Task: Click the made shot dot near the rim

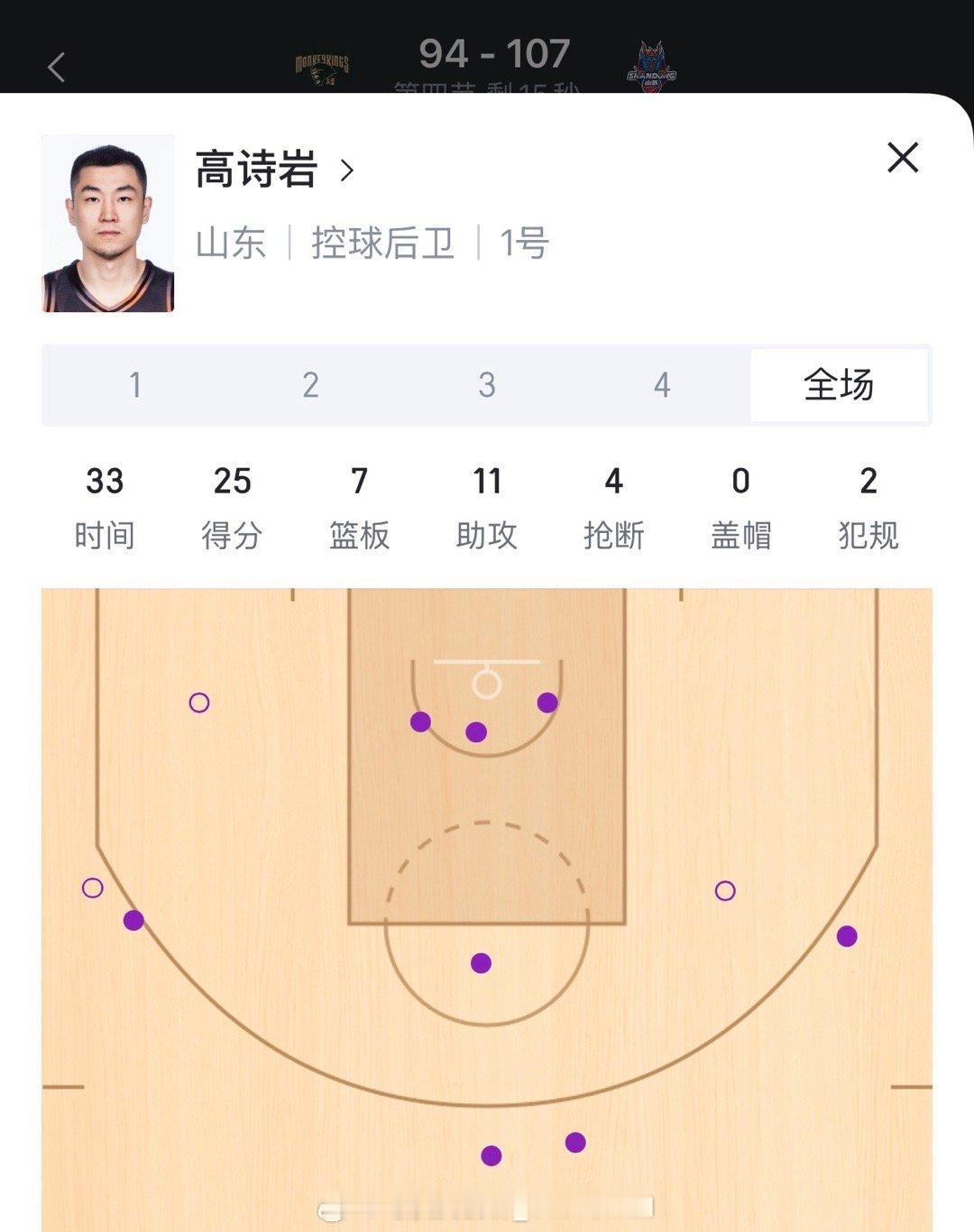Action: [x=476, y=733]
